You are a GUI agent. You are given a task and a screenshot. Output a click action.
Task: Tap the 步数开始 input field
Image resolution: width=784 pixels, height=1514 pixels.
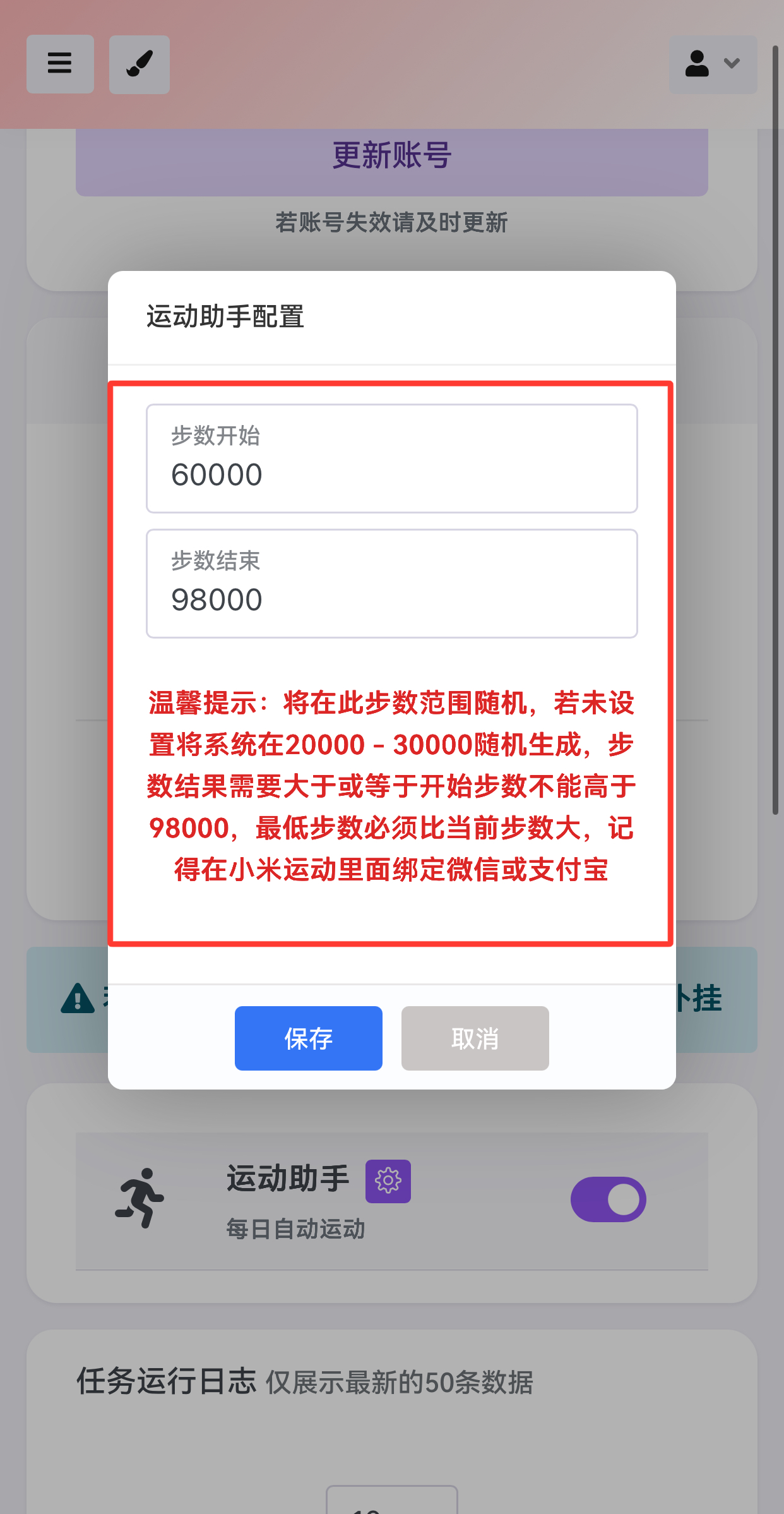tap(391, 459)
